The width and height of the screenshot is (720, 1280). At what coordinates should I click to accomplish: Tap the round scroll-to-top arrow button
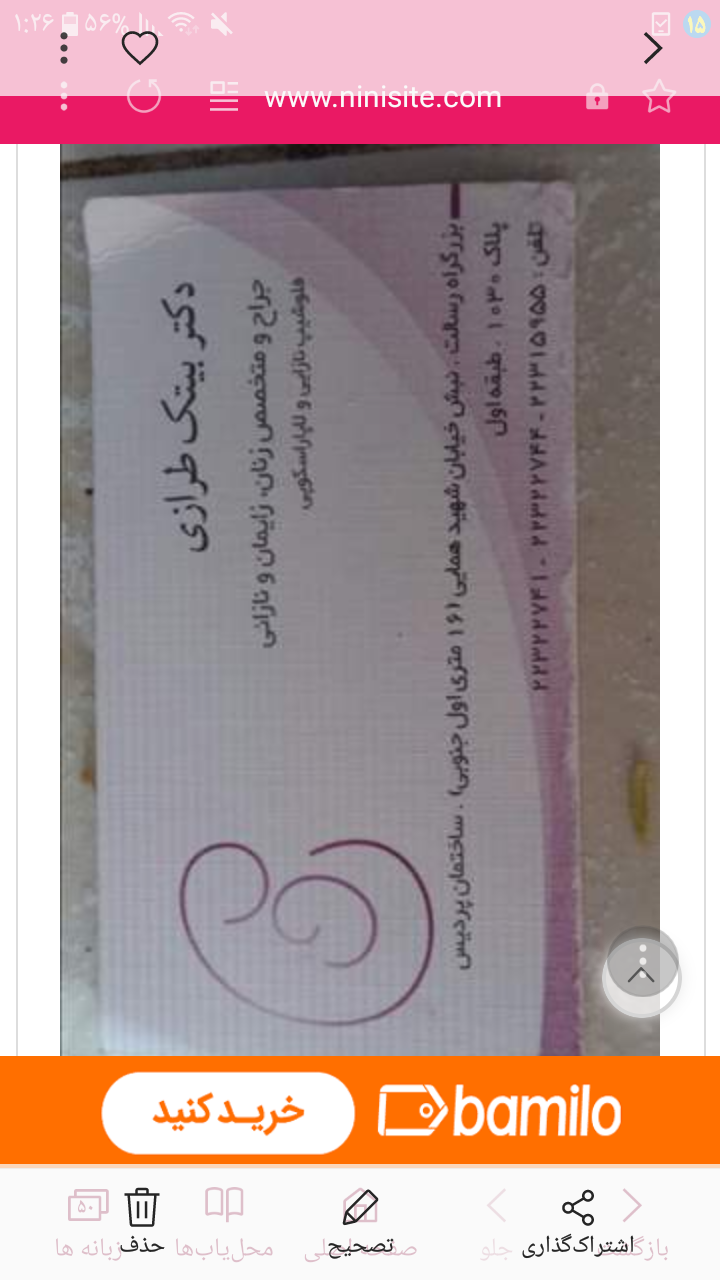point(642,976)
